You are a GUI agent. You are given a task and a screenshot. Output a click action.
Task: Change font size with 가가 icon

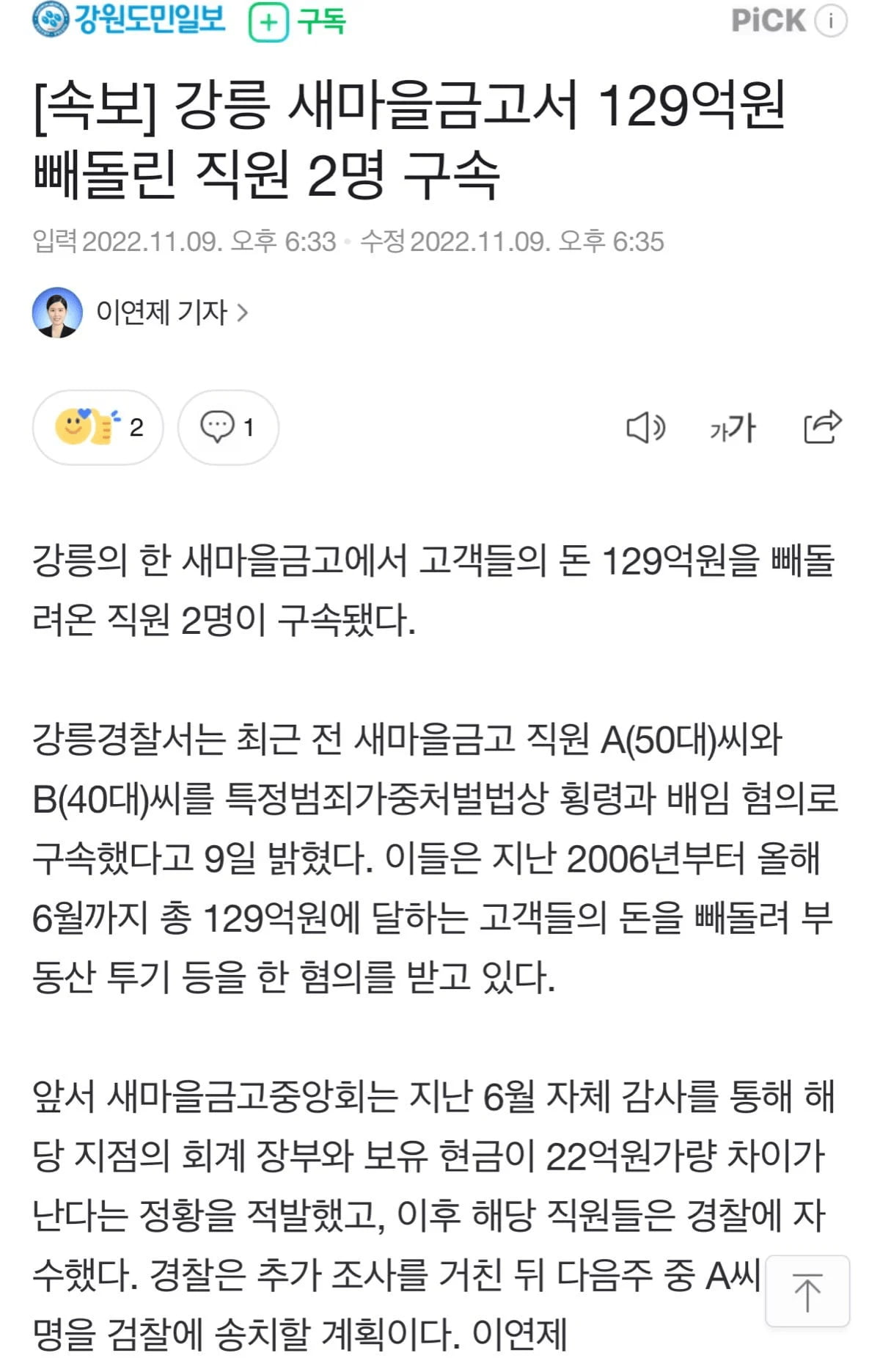(x=733, y=428)
